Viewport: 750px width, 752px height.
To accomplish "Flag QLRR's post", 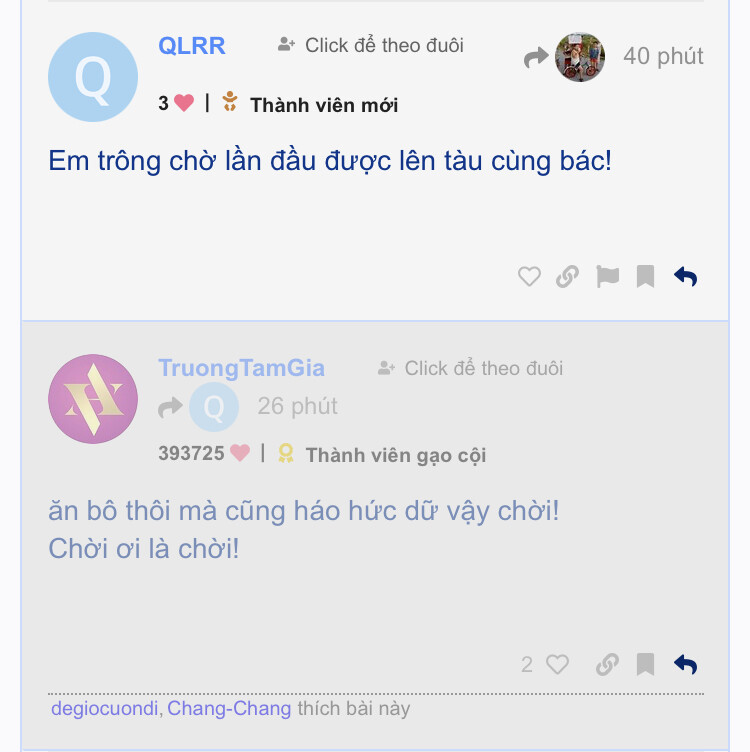I will (608, 277).
